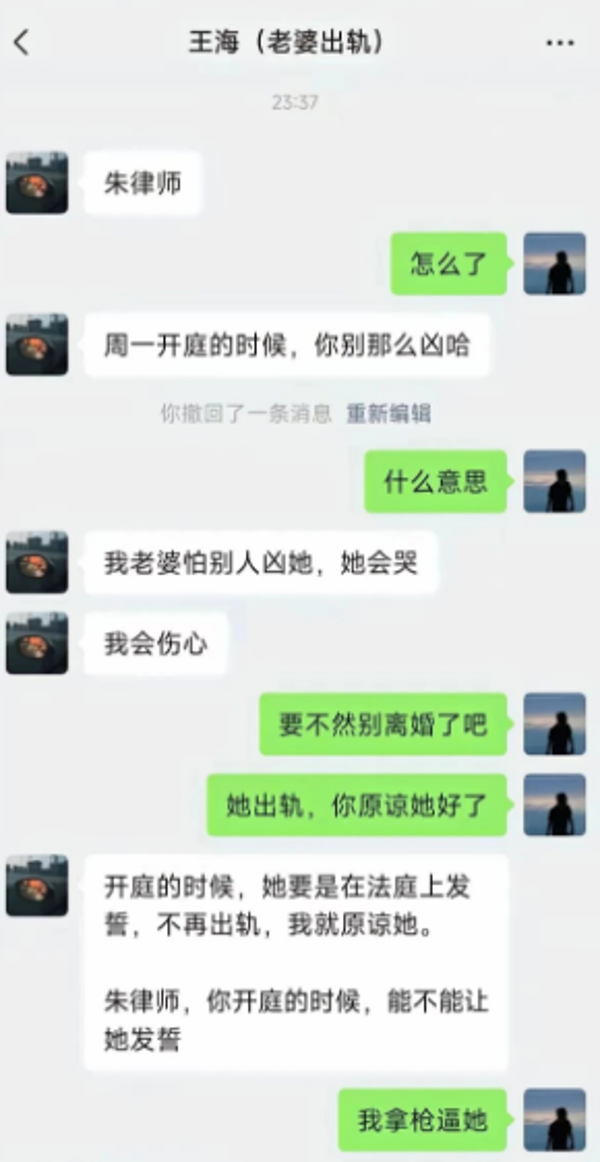
Task: Go back from the 王海 chat
Action: (x=21, y=43)
